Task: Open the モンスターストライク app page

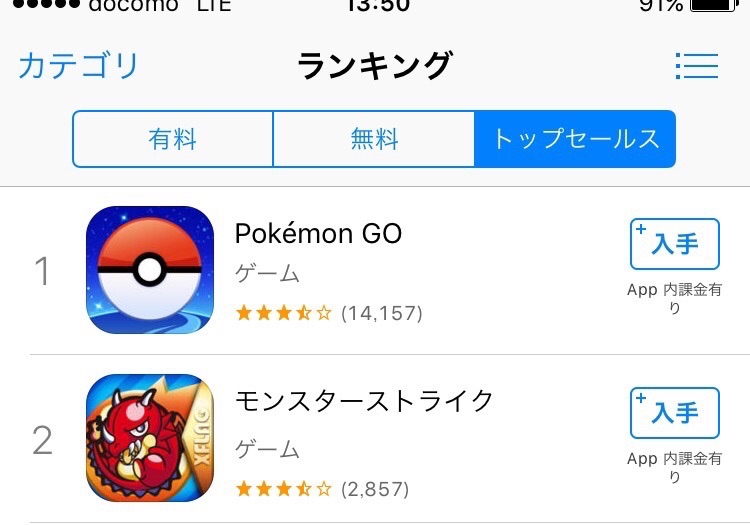Action: (364, 401)
